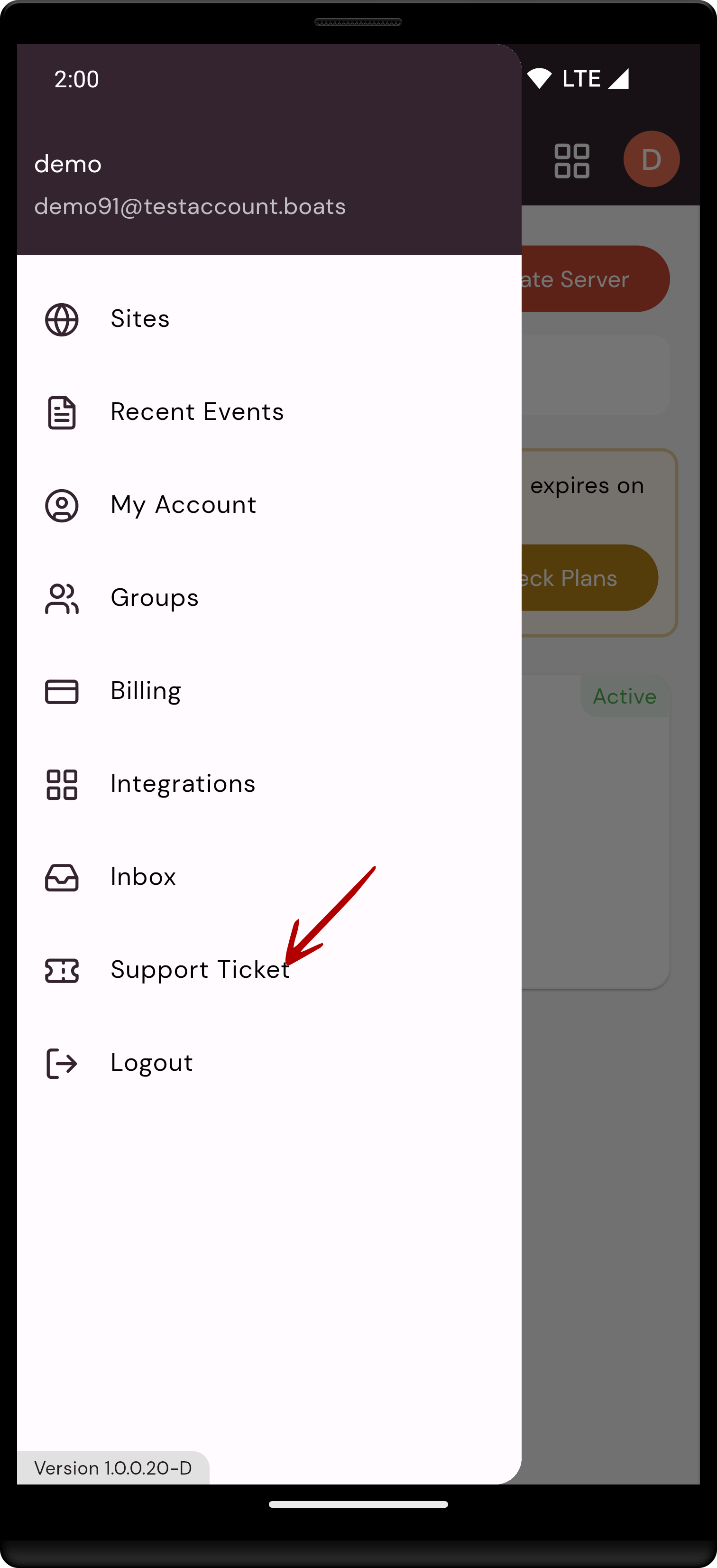Open My Account
The image size is (717, 1568).
coord(269,505)
